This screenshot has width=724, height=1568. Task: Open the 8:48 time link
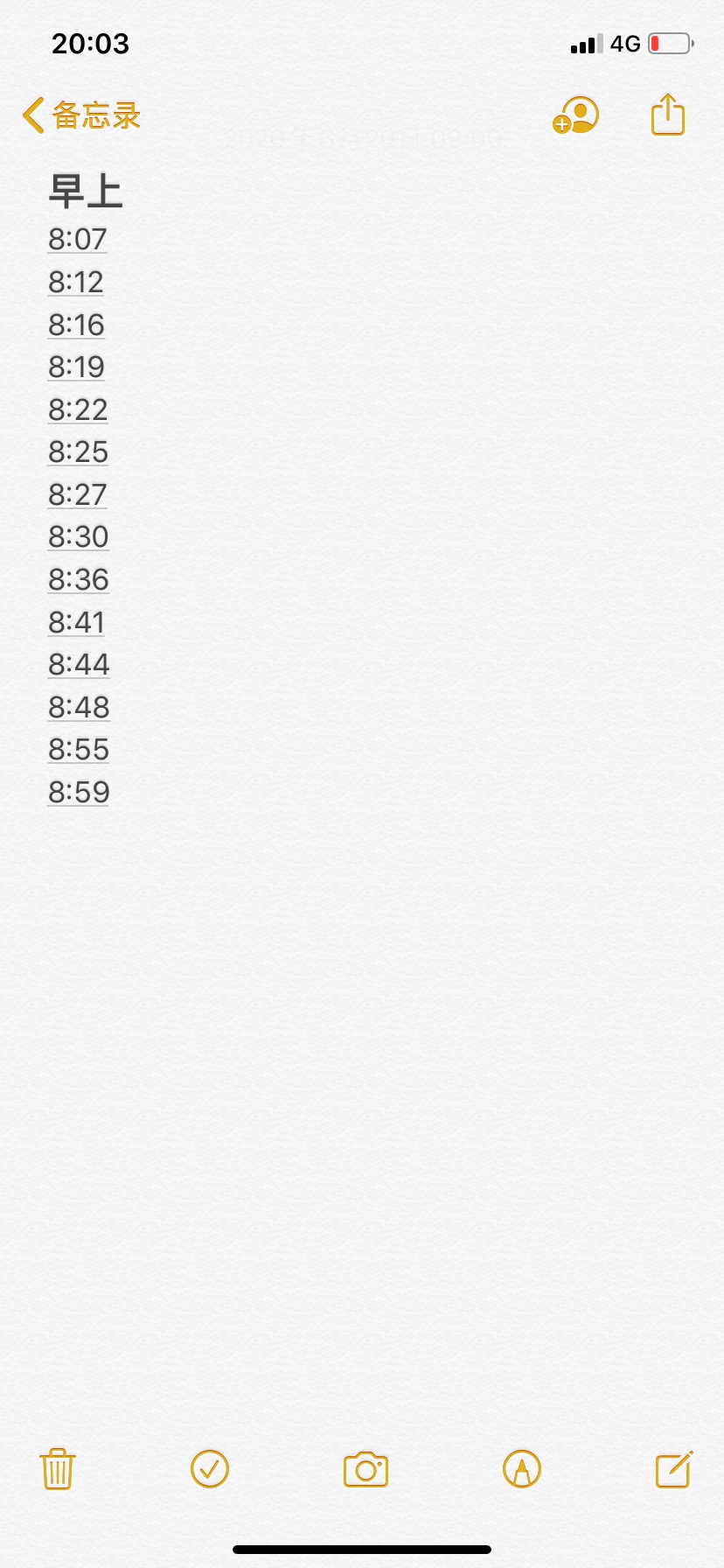click(x=79, y=707)
